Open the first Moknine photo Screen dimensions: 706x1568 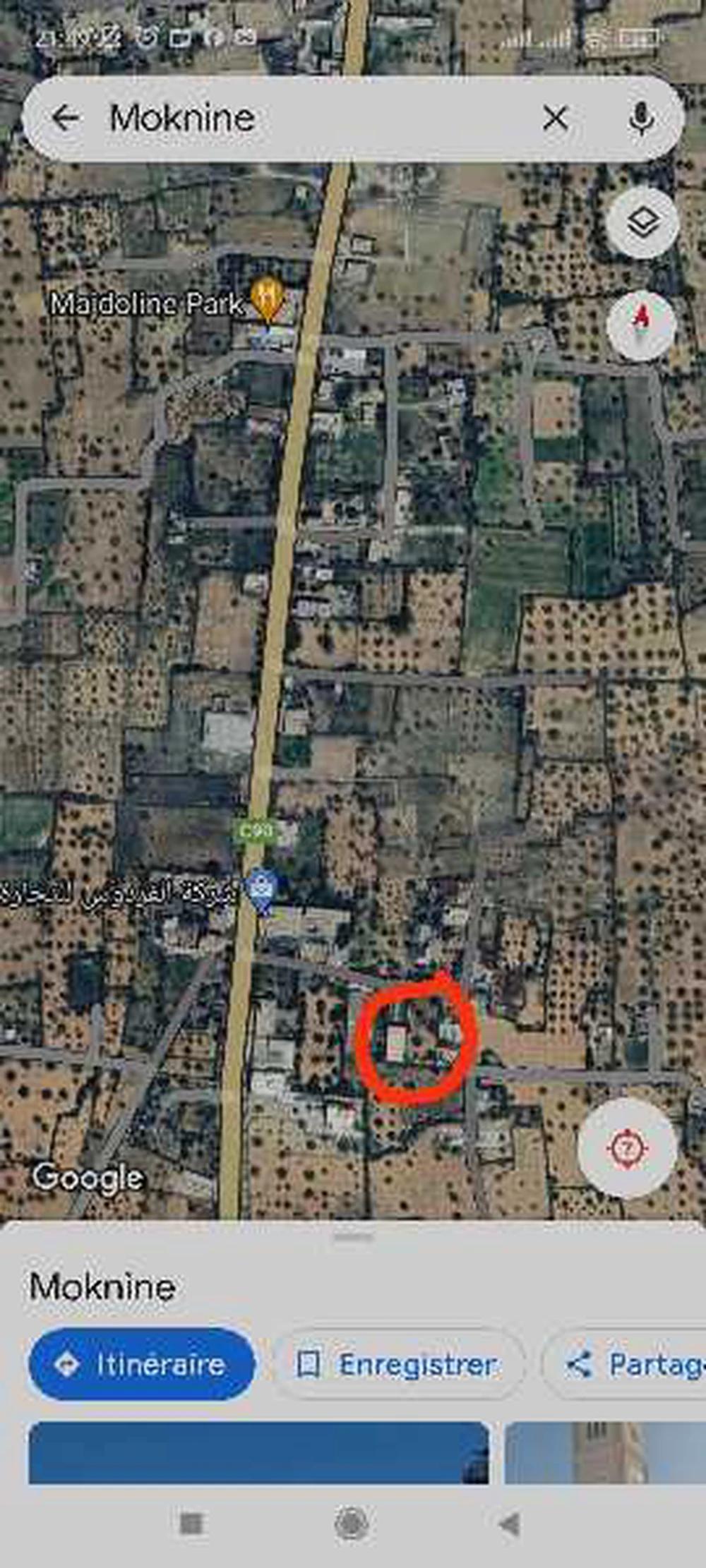click(x=258, y=1452)
